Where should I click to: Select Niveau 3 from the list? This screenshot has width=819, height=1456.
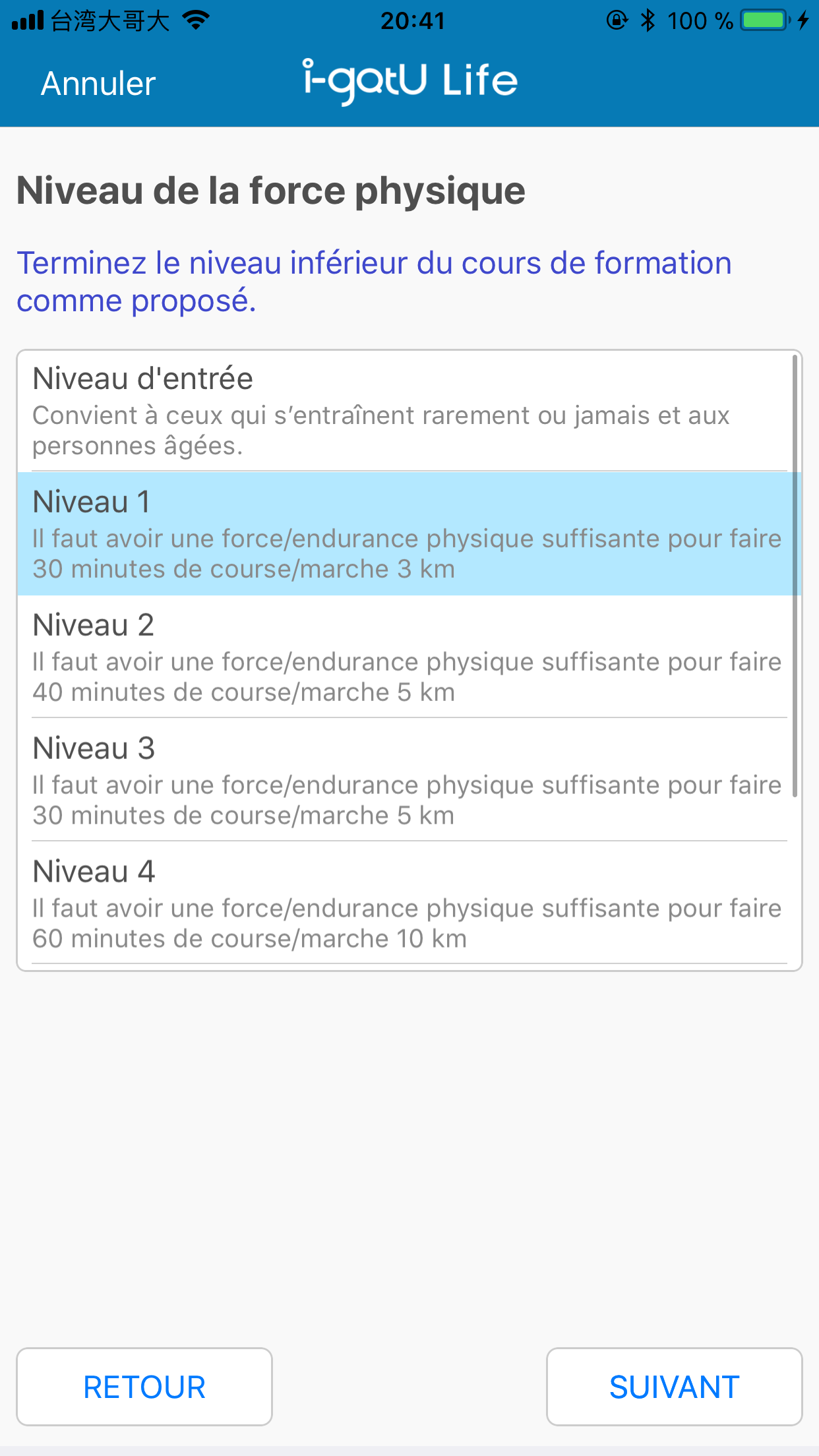[409, 780]
